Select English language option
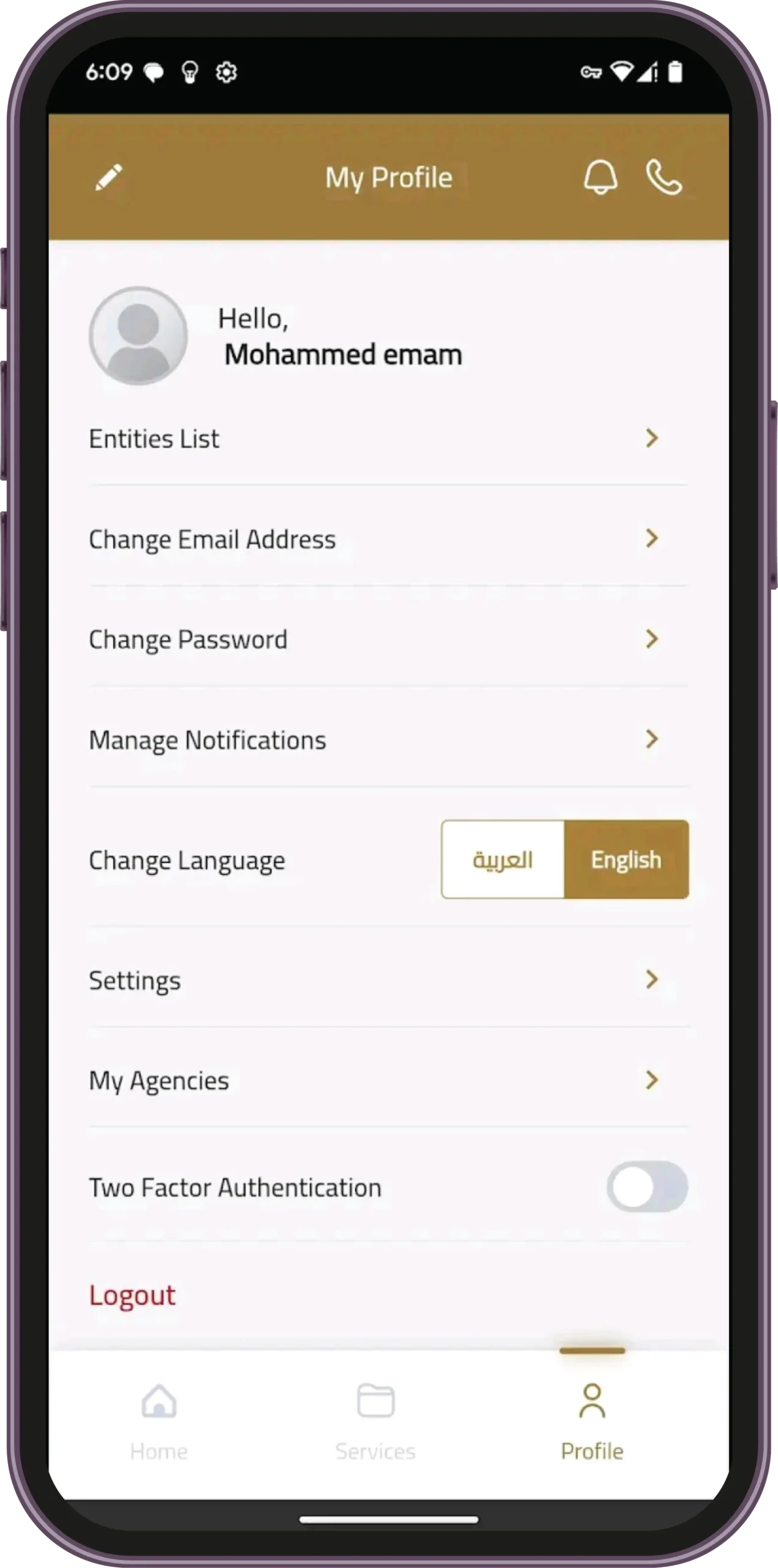This screenshot has height=1568, width=778. (x=626, y=860)
